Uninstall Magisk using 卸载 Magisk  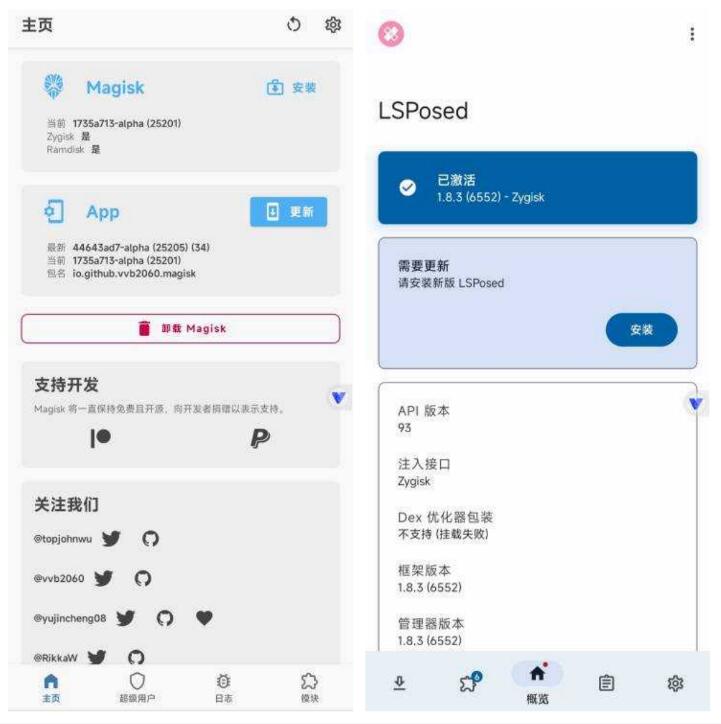click(x=180, y=328)
